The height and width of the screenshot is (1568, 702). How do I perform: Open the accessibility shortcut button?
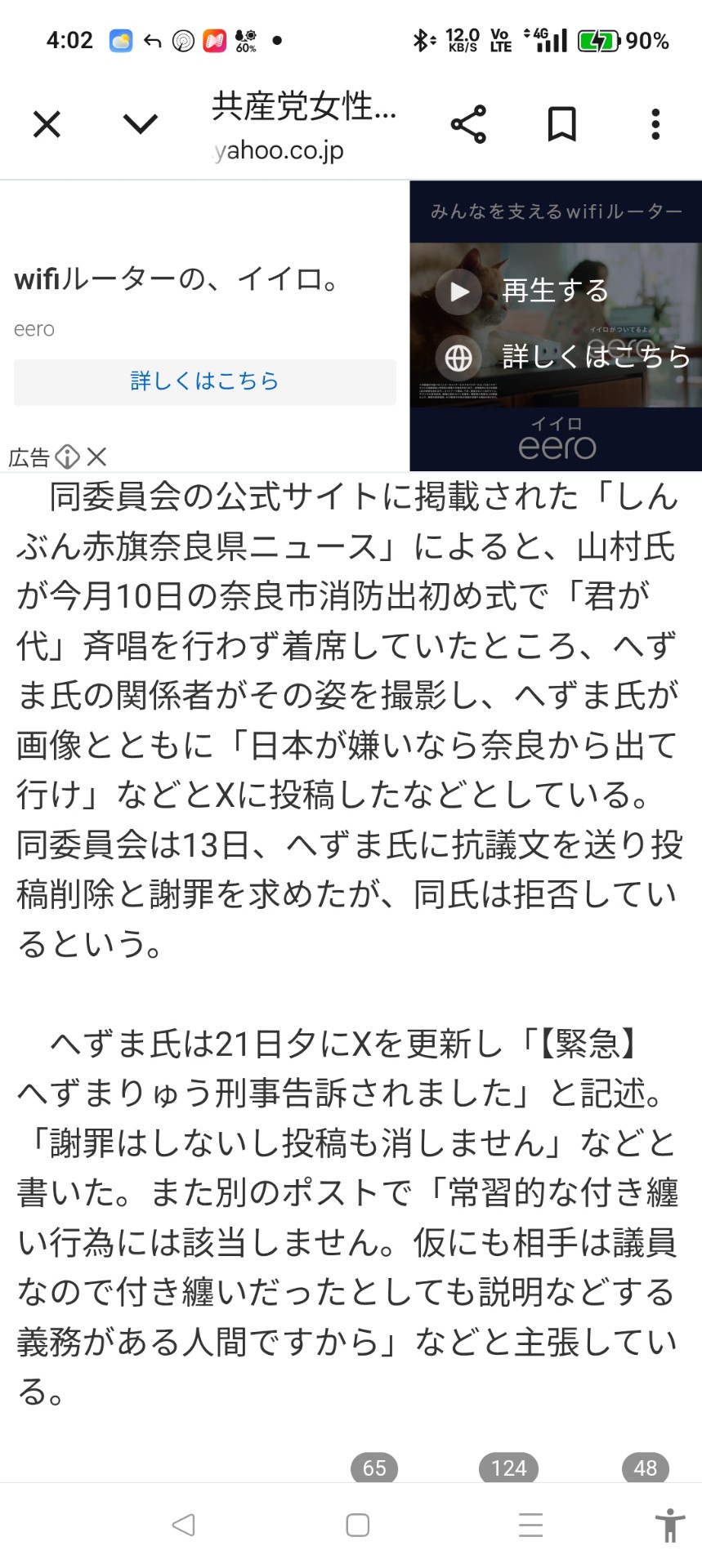point(669,1525)
